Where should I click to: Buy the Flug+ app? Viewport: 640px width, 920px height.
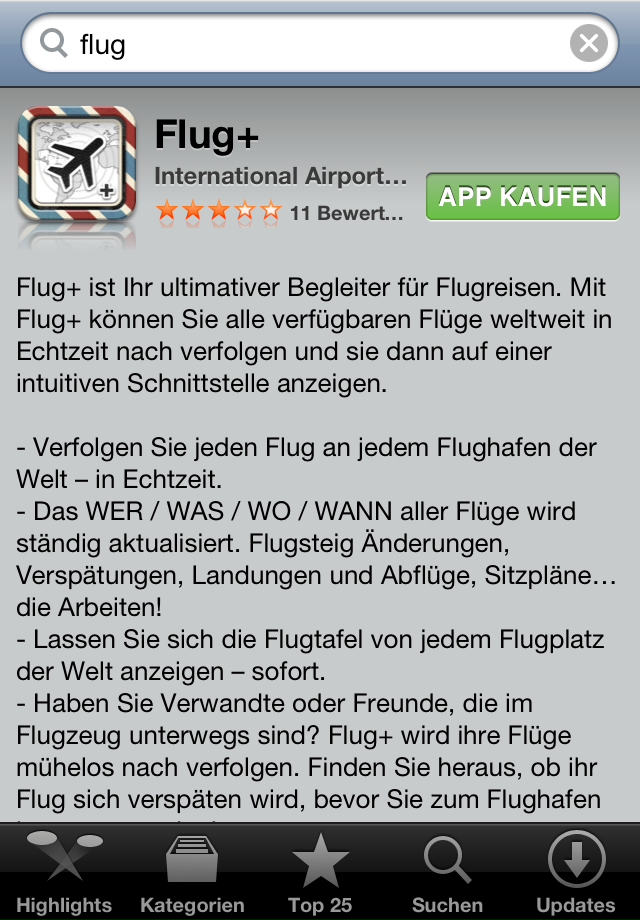coord(523,197)
